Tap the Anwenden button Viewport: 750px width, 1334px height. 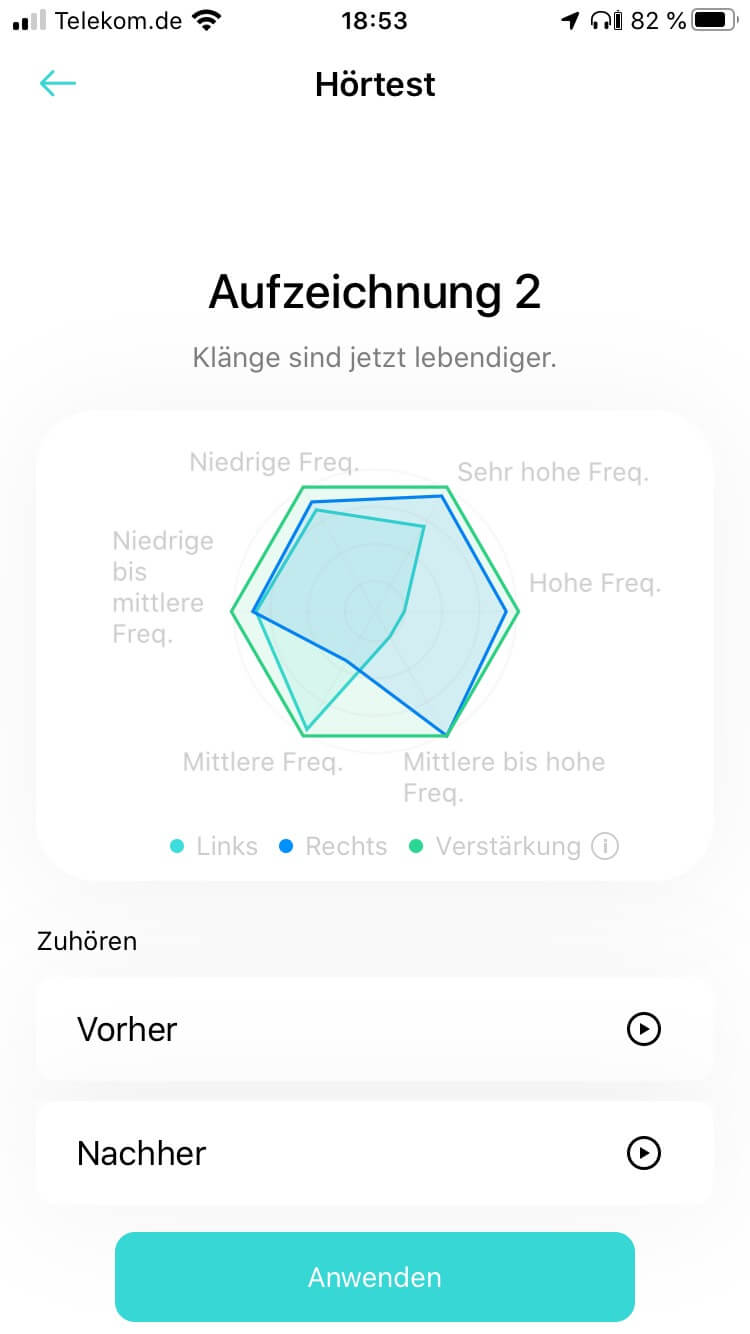click(x=374, y=1277)
